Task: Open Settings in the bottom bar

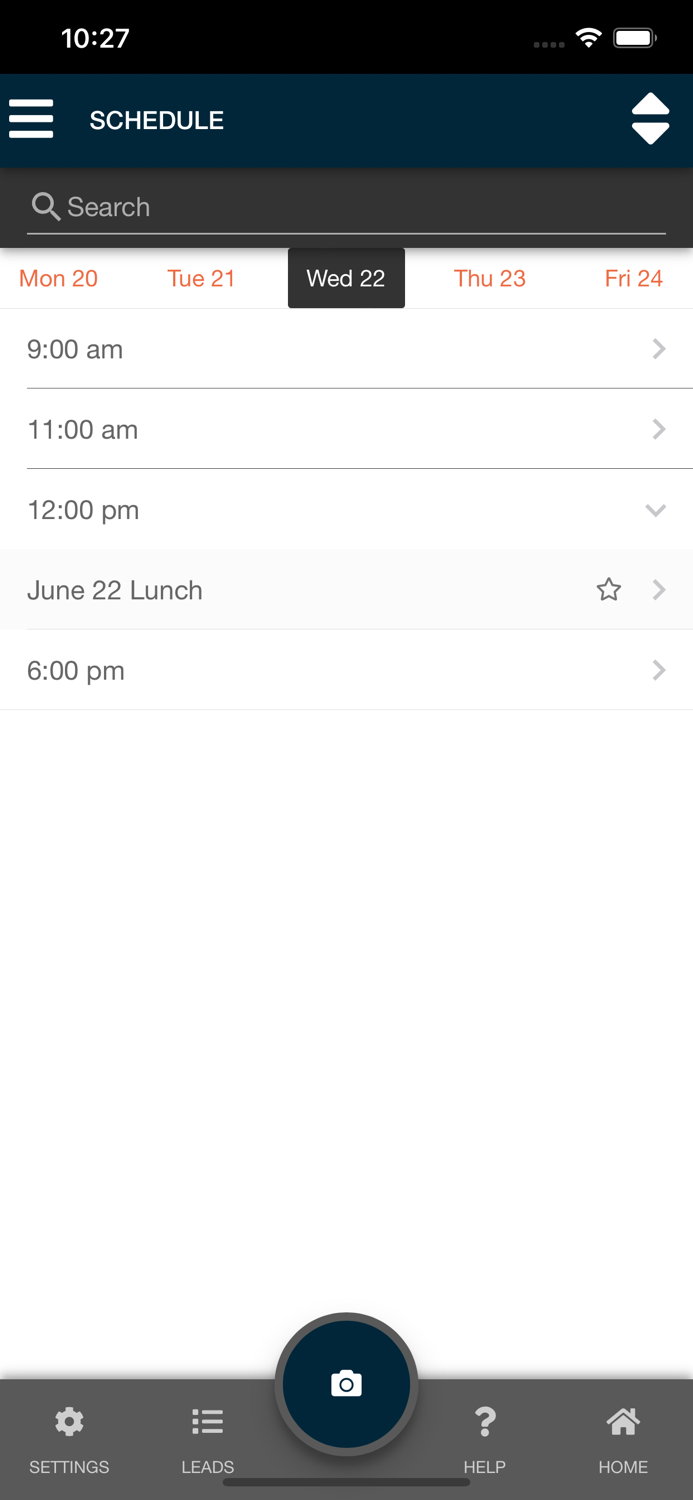Action: [69, 1438]
